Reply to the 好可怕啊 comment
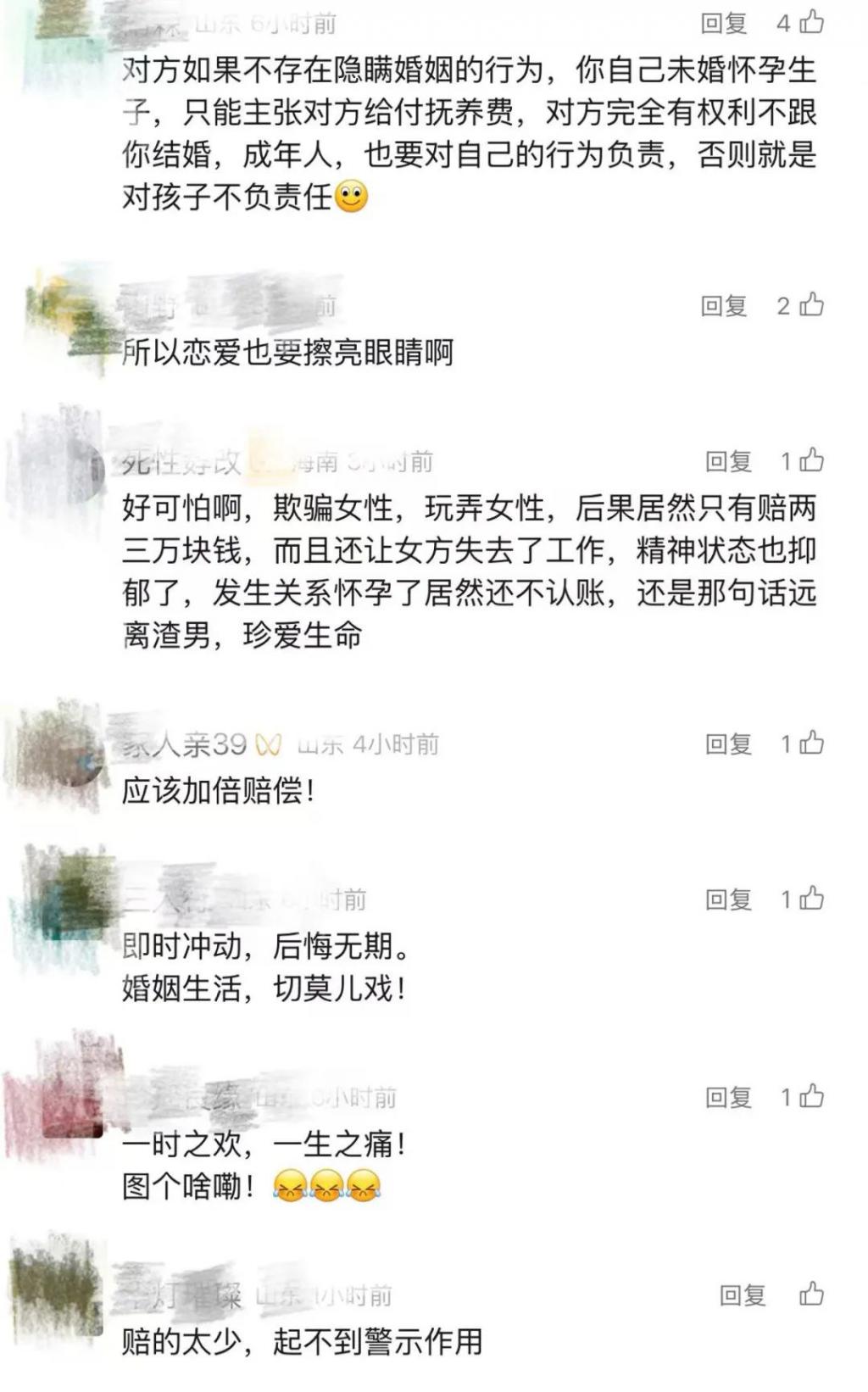 pos(728,461)
